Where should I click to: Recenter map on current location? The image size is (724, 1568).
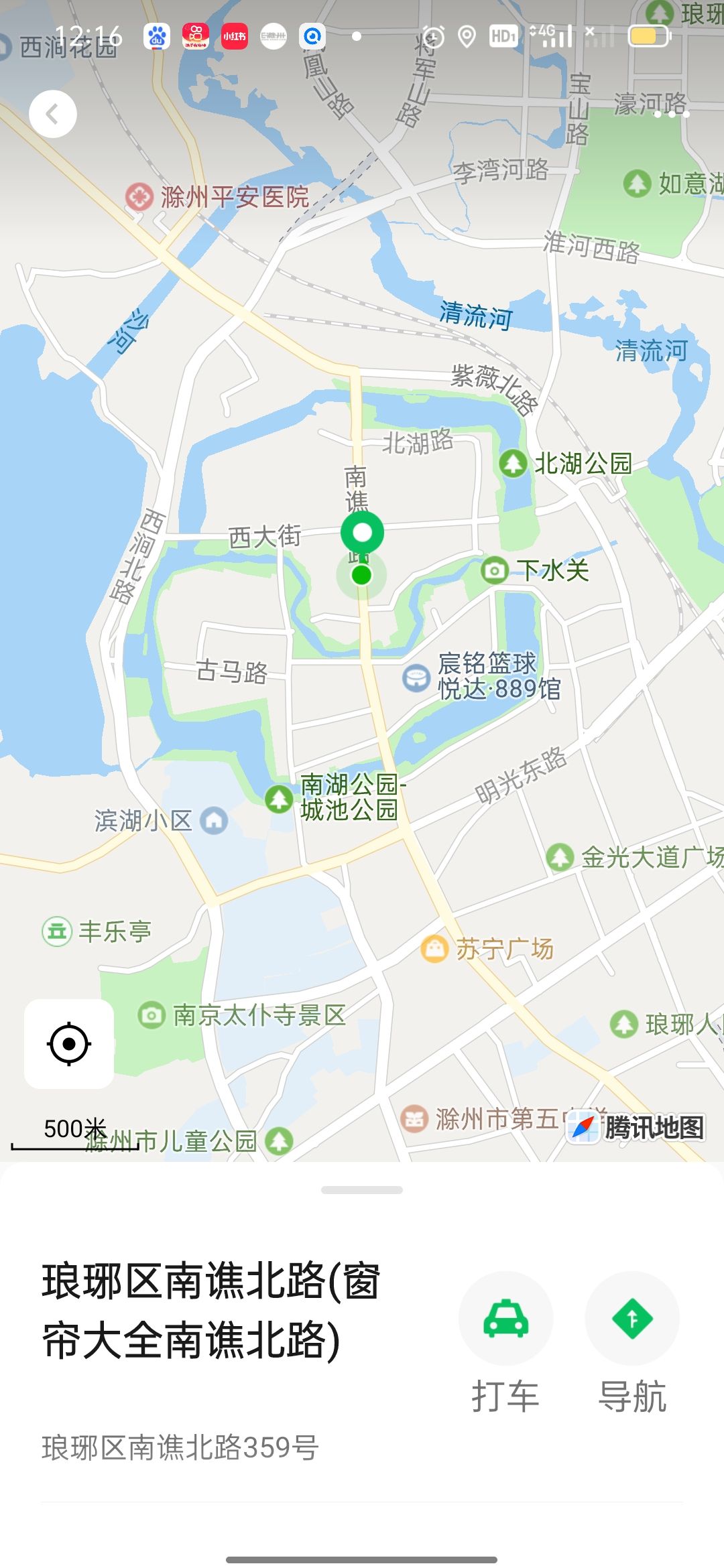(x=69, y=1043)
